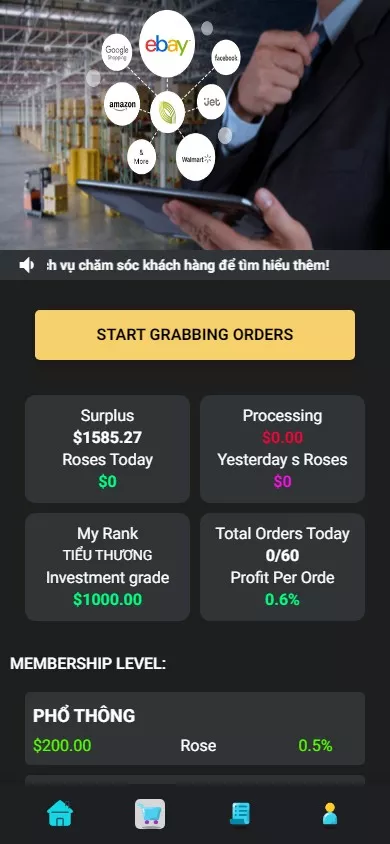Open the orders record tab
The height and width of the screenshot is (844, 390).
coord(240,813)
